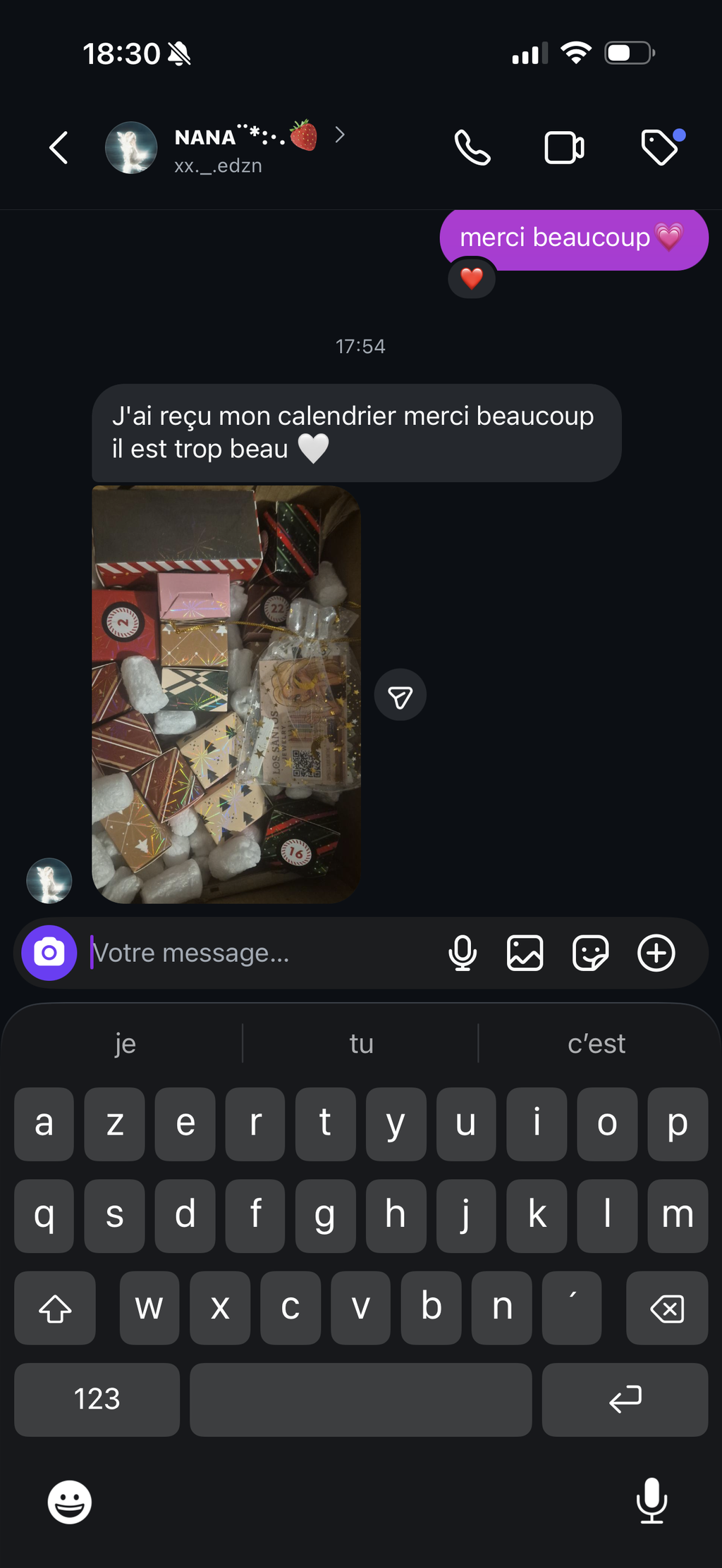Open the tag label icon
The height and width of the screenshot is (1568, 722).
(x=660, y=147)
